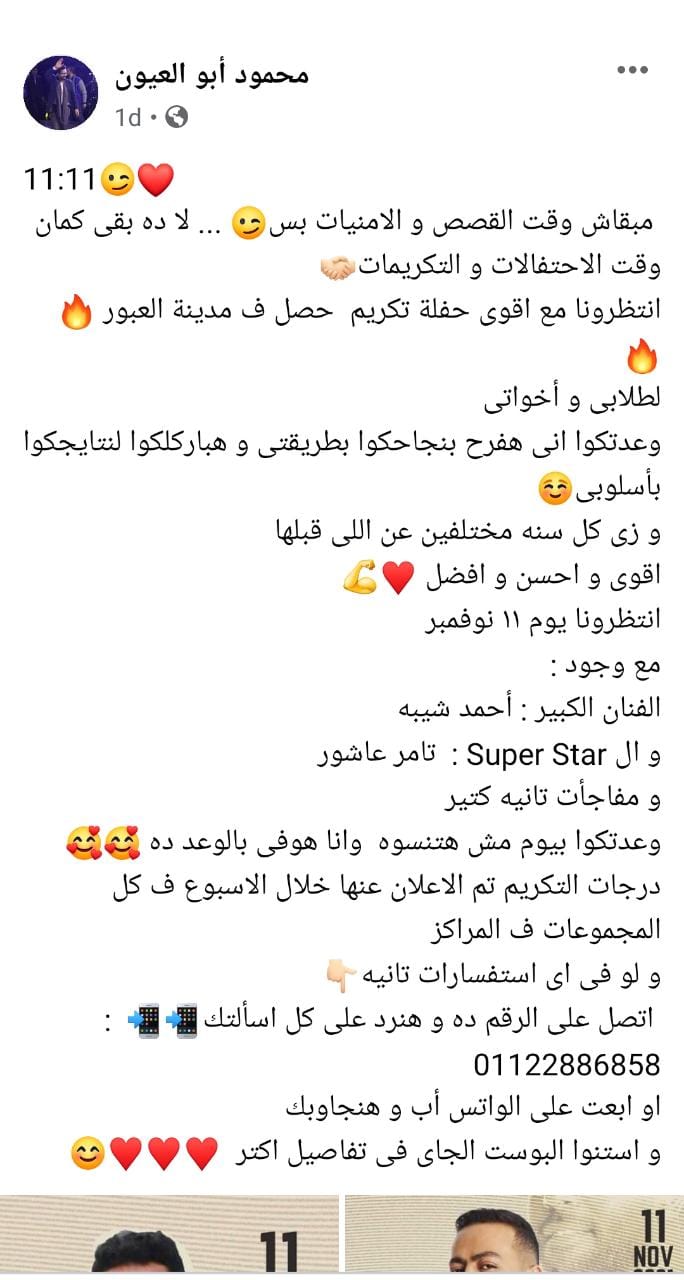Open the left photo attached to the post

pyautogui.click(x=167, y=1238)
